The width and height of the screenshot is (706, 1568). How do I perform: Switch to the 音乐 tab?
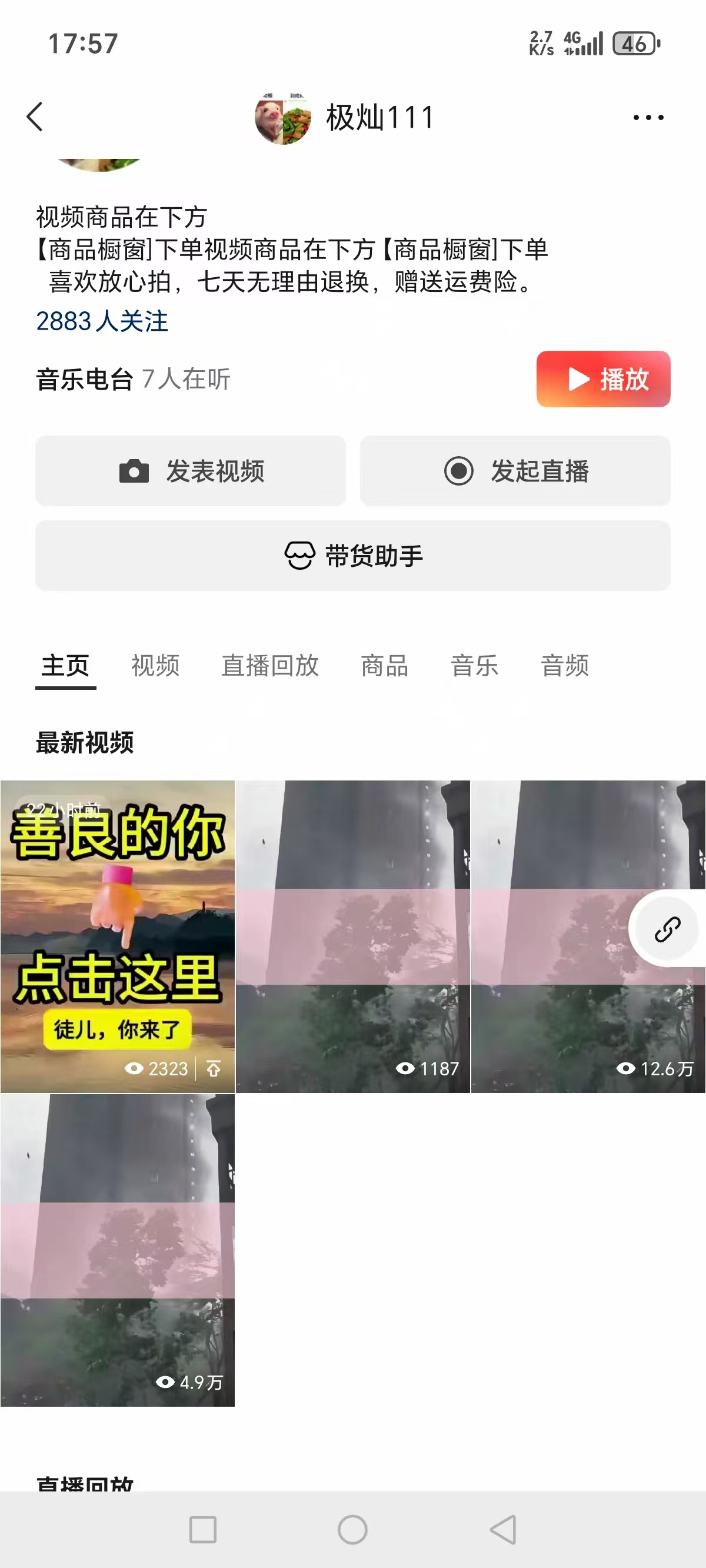click(474, 665)
